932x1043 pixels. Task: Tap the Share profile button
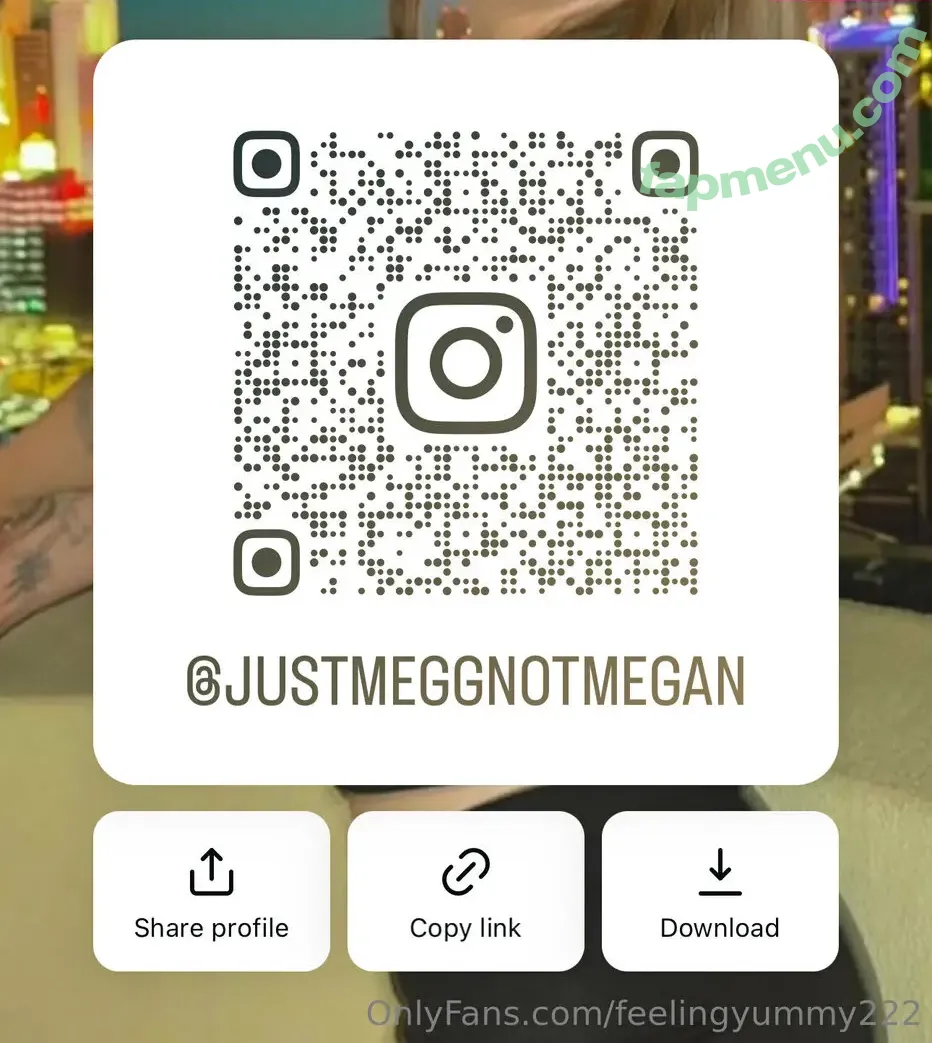211,890
